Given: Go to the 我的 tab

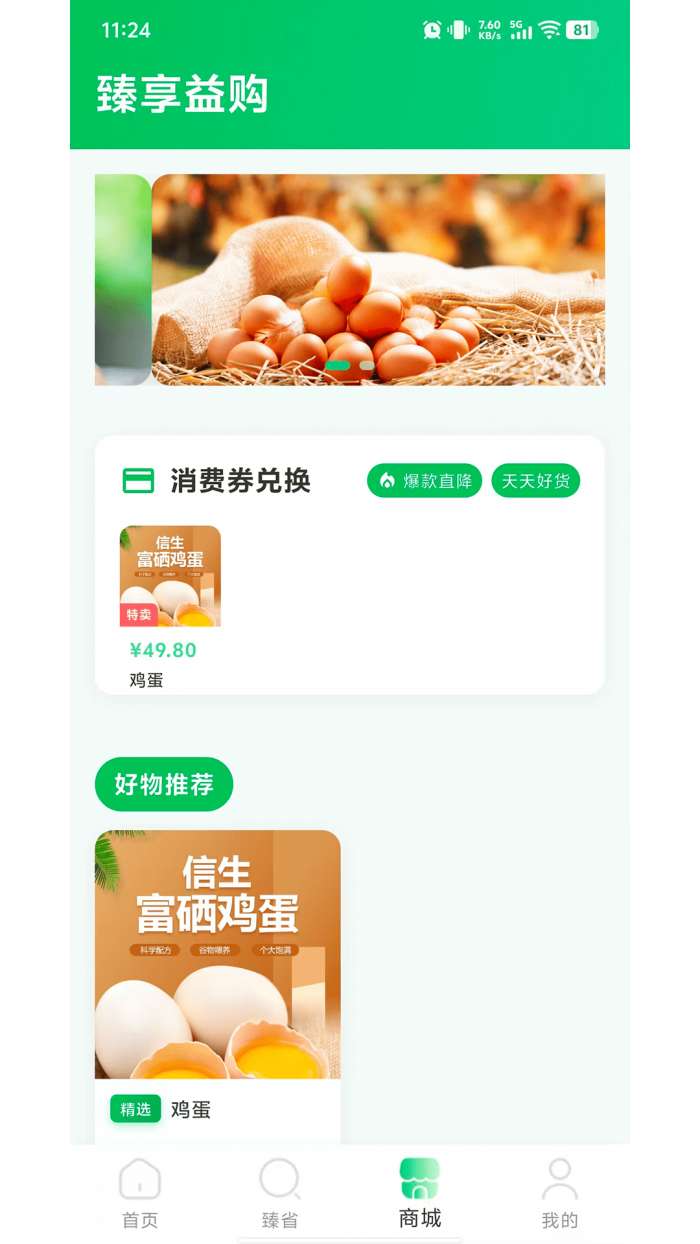Looking at the screenshot, I should pyautogui.click(x=560, y=1193).
